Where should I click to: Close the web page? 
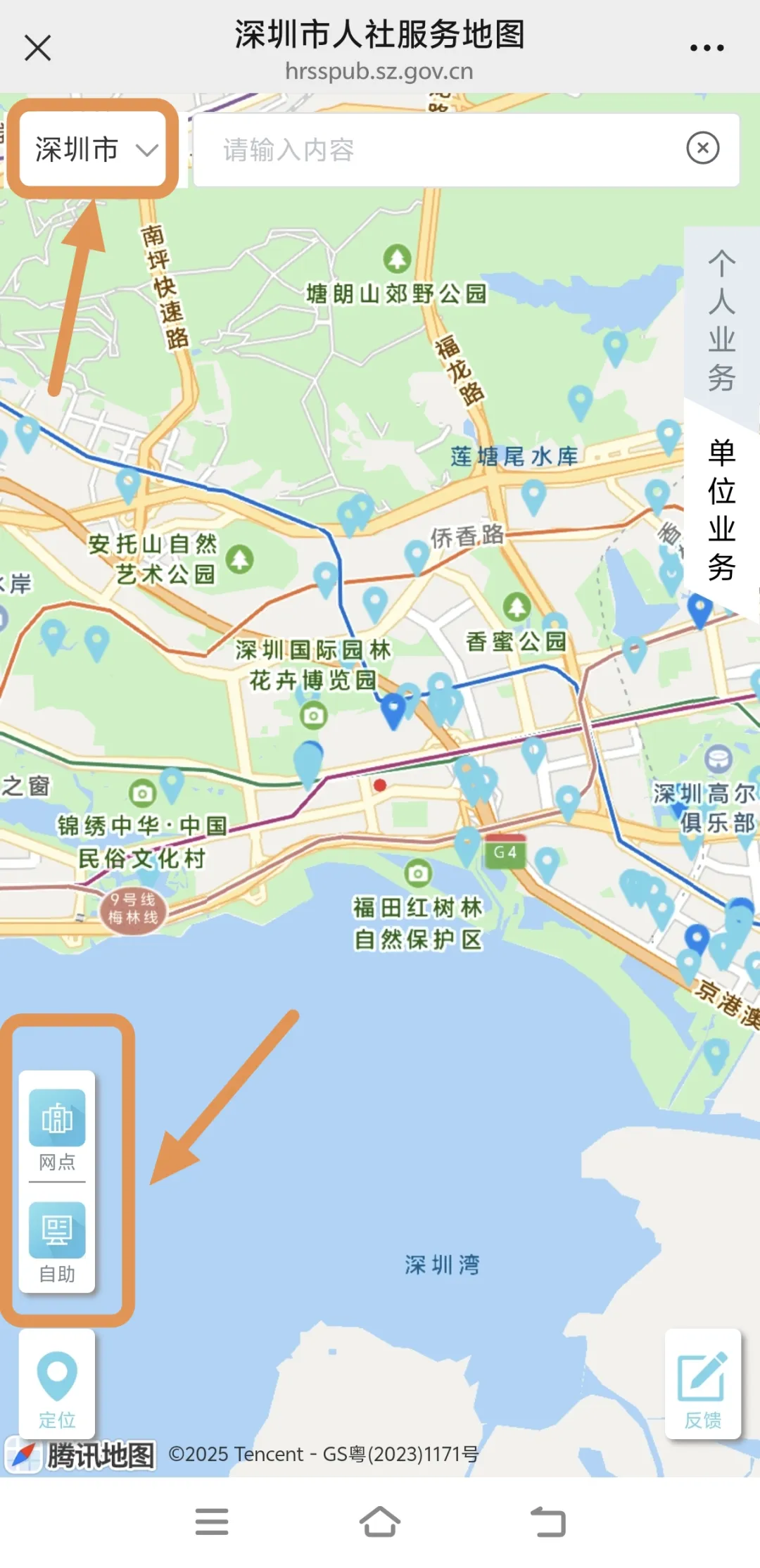37,49
